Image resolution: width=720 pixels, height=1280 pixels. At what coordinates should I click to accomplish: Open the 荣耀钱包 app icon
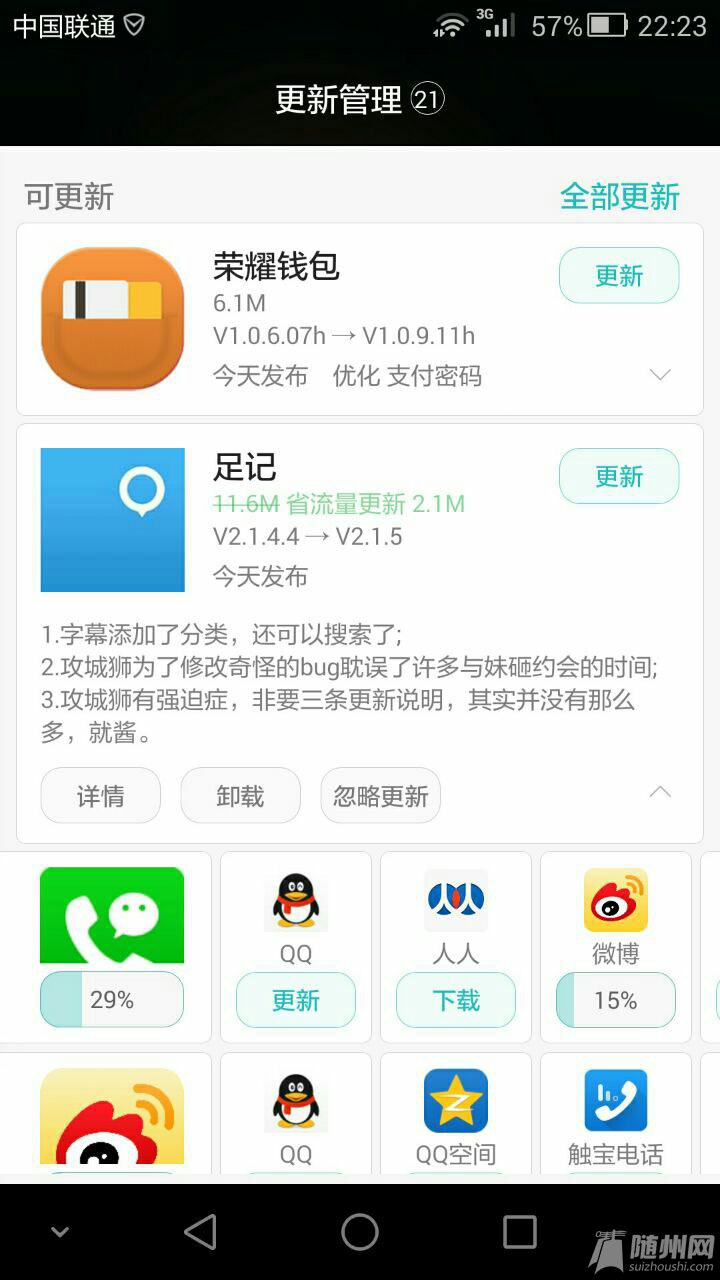tap(112, 318)
